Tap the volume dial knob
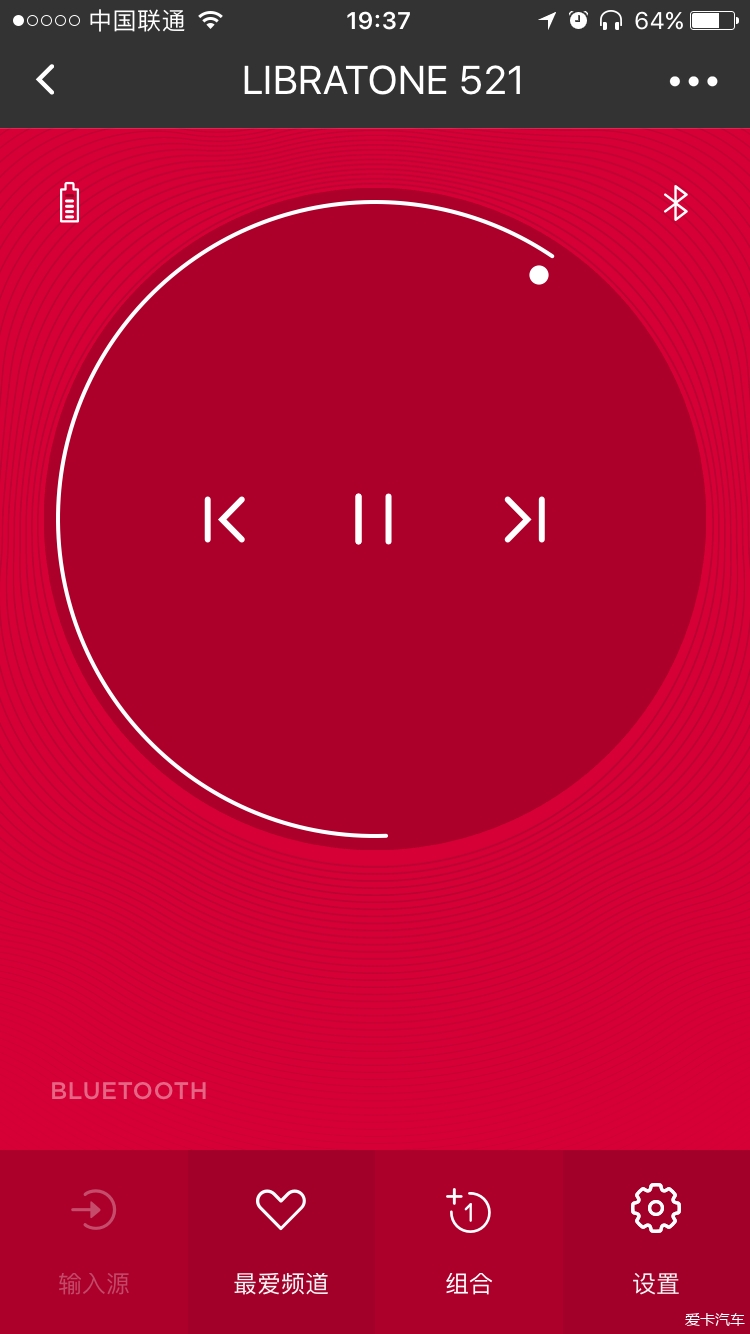The height and width of the screenshot is (1334, 750). click(539, 275)
